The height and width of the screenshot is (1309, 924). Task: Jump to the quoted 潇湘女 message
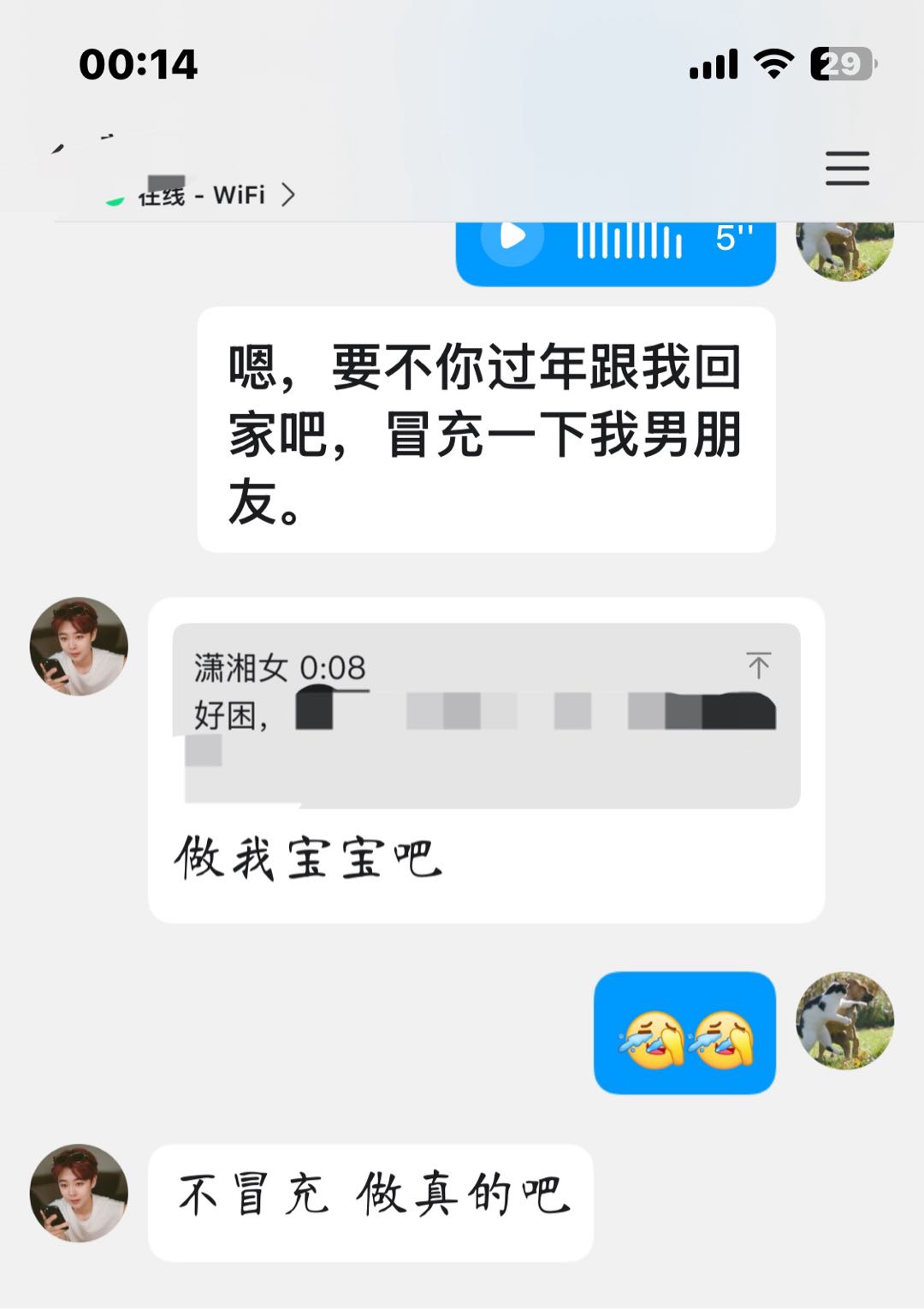pyautogui.click(x=758, y=665)
